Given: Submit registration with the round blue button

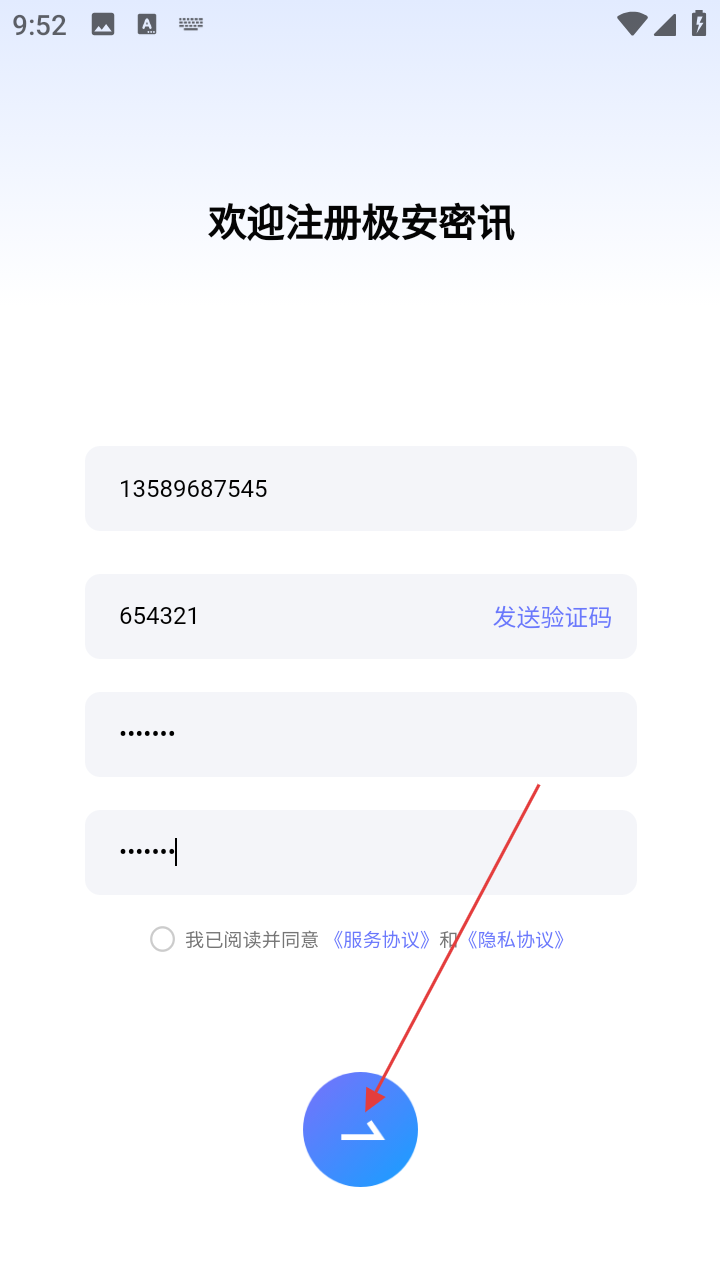Looking at the screenshot, I should pos(360,1130).
